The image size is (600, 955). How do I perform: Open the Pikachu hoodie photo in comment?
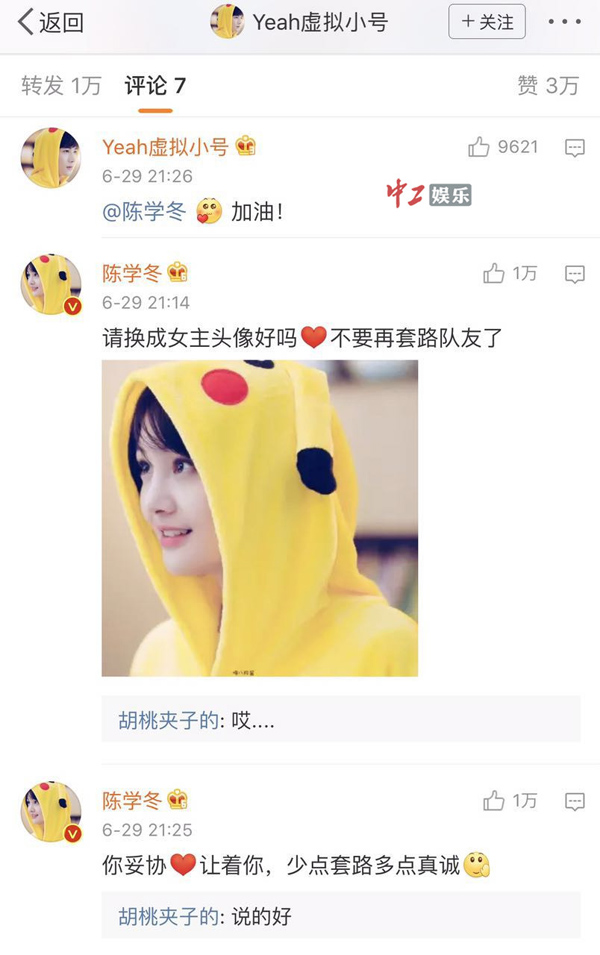260,518
